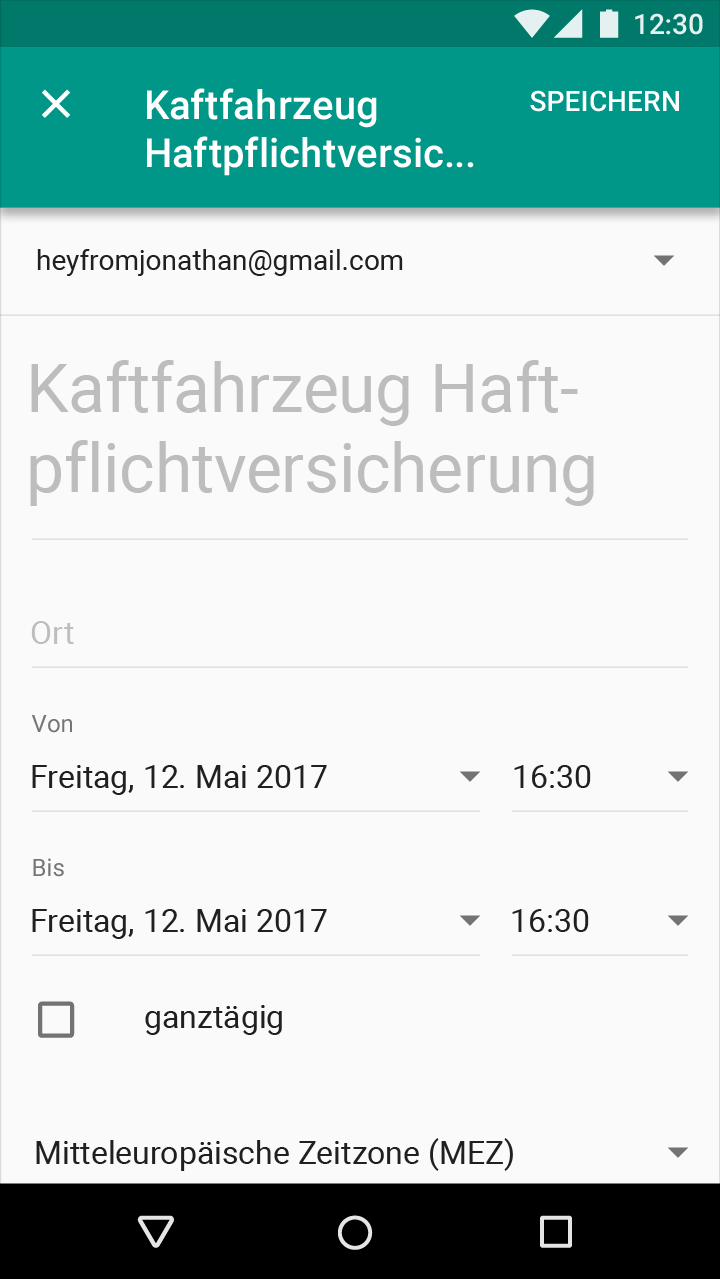Change the Bis end date
This screenshot has width=720, height=1279.
click(x=256, y=921)
